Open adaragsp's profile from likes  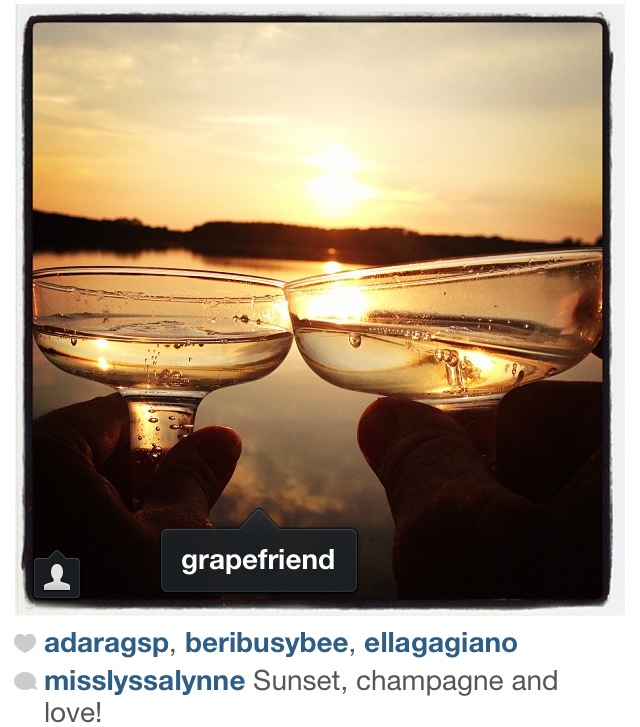[106, 642]
